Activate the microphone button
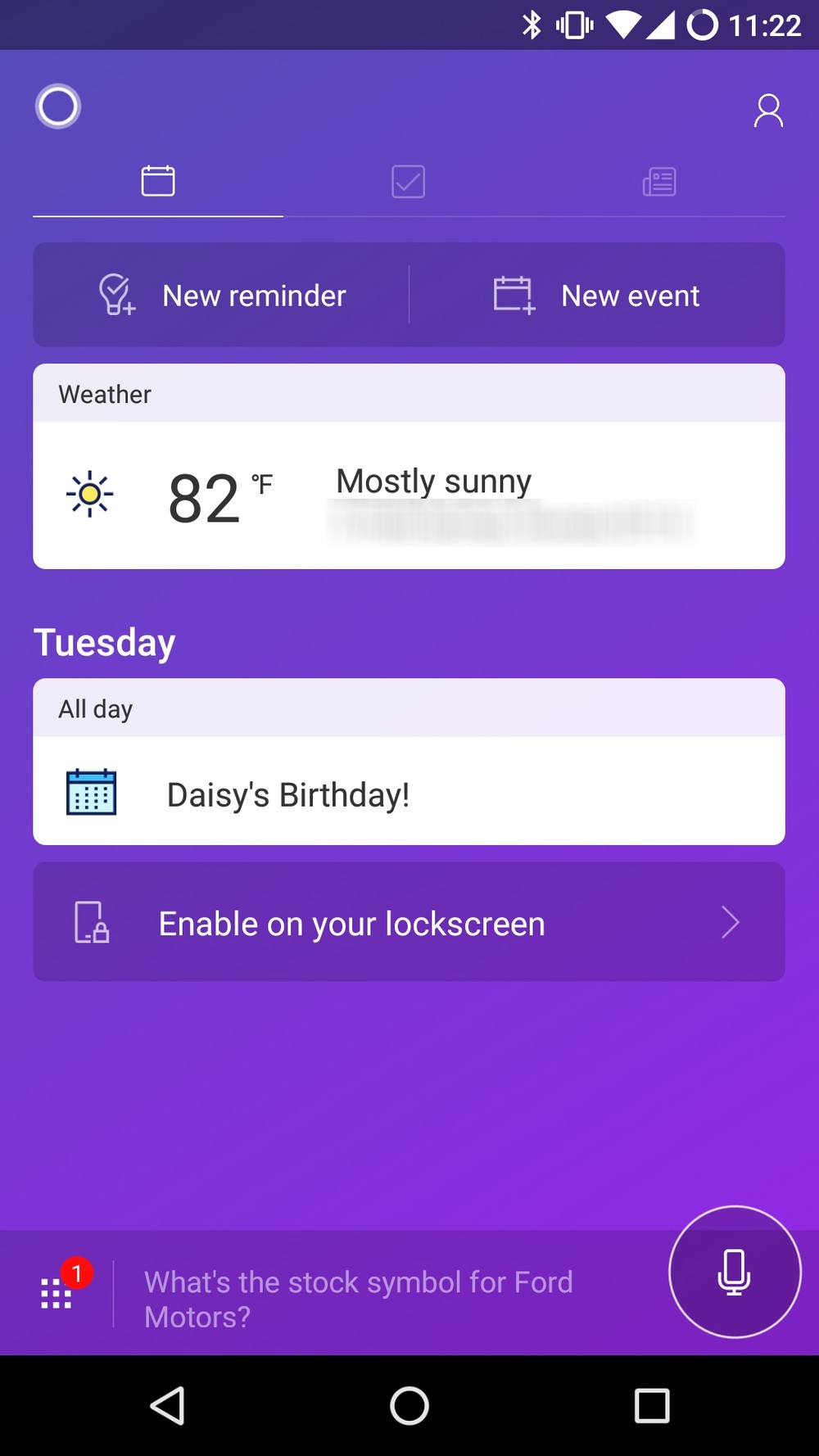The height and width of the screenshot is (1456, 819). tap(734, 1272)
